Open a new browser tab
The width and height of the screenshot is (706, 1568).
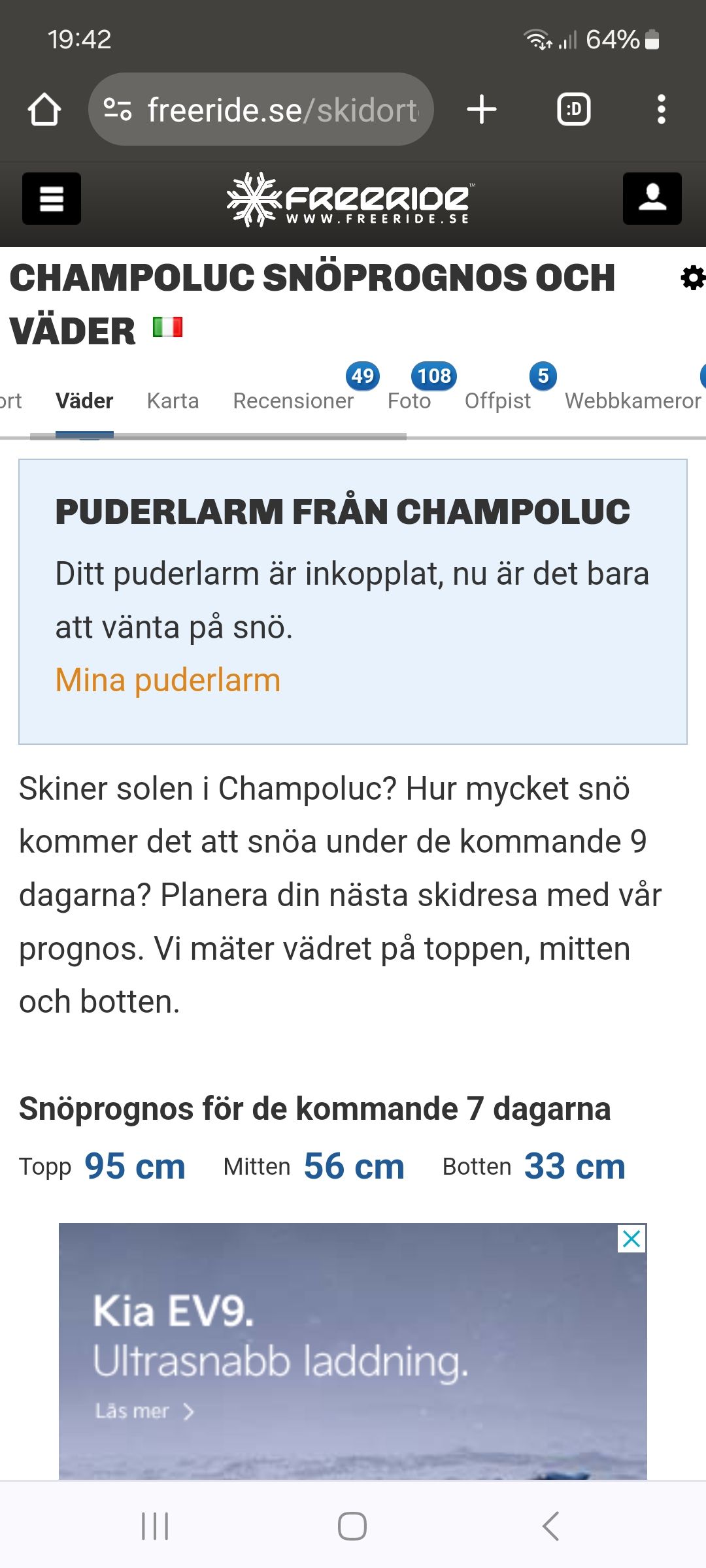[482, 110]
